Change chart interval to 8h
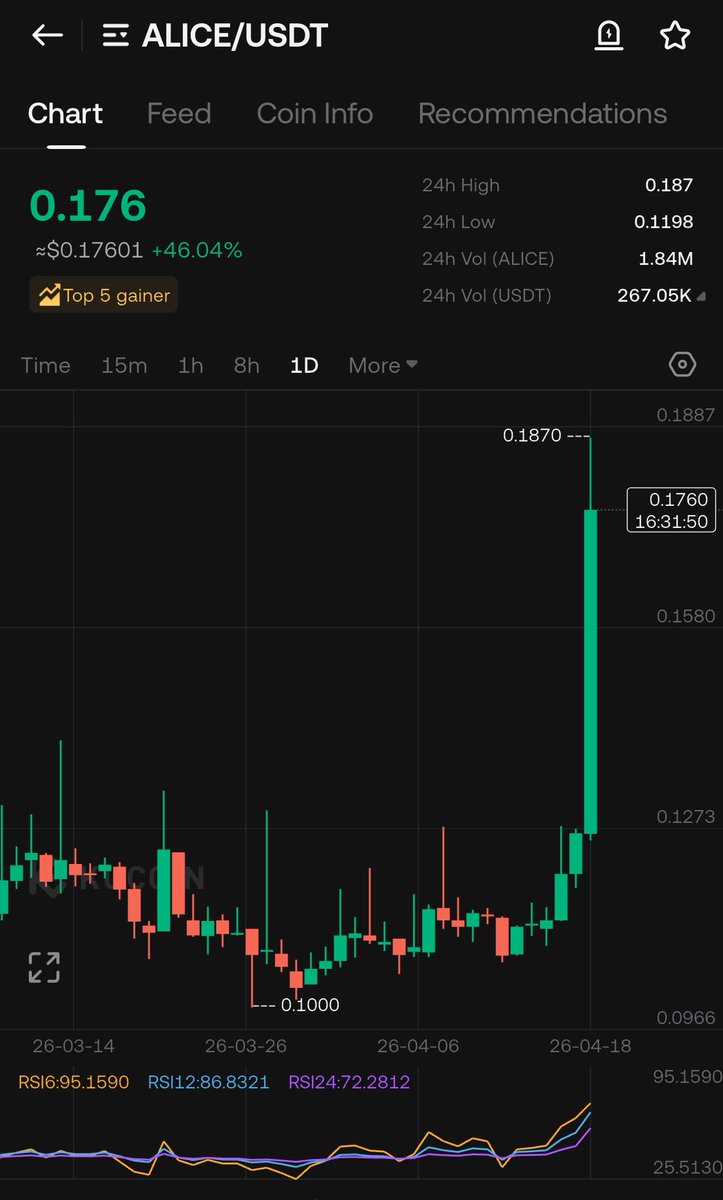The image size is (723, 1200). tap(247, 365)
